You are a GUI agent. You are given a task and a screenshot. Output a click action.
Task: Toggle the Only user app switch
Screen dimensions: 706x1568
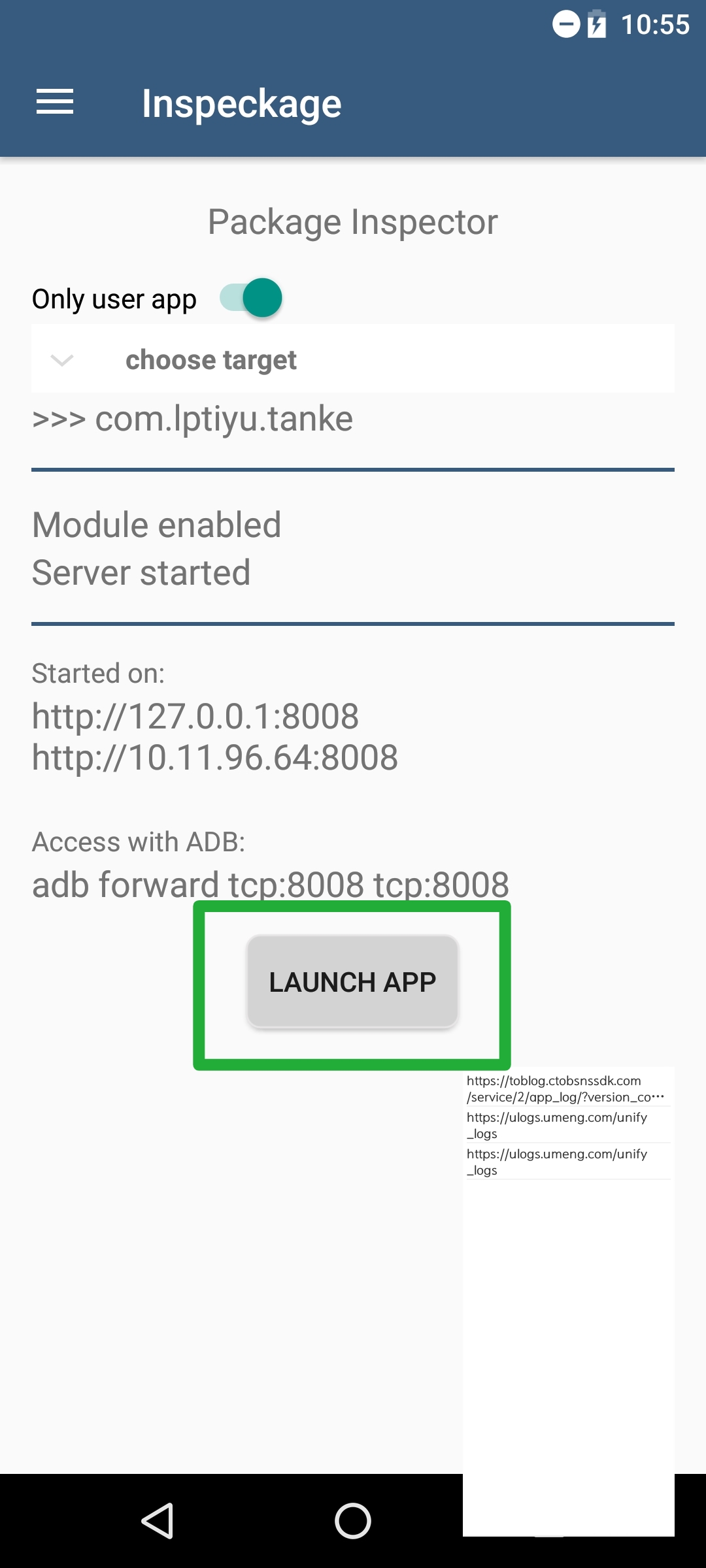point(251,298)
